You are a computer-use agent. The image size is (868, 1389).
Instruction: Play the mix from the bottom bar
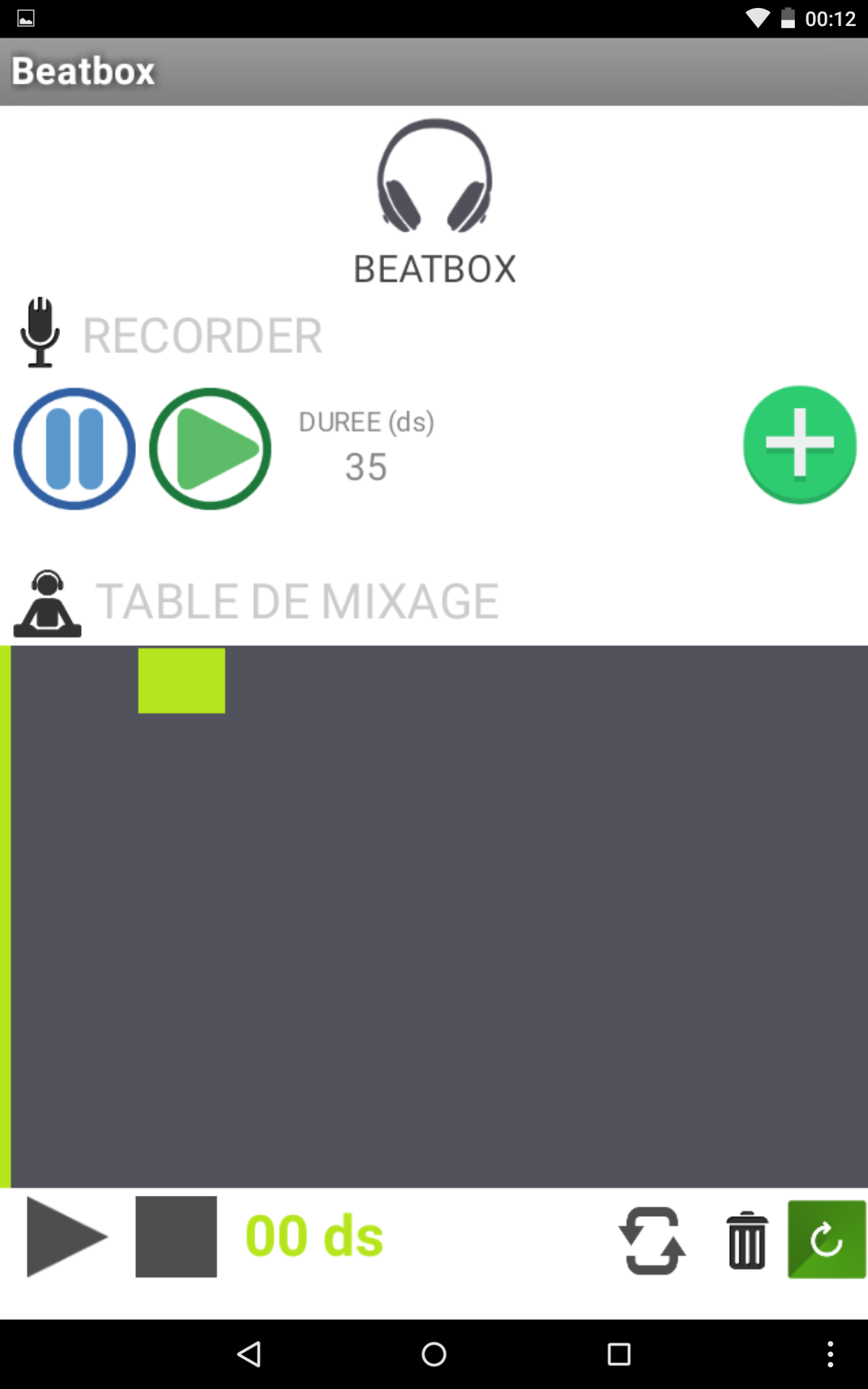(x=67, y=1236)
